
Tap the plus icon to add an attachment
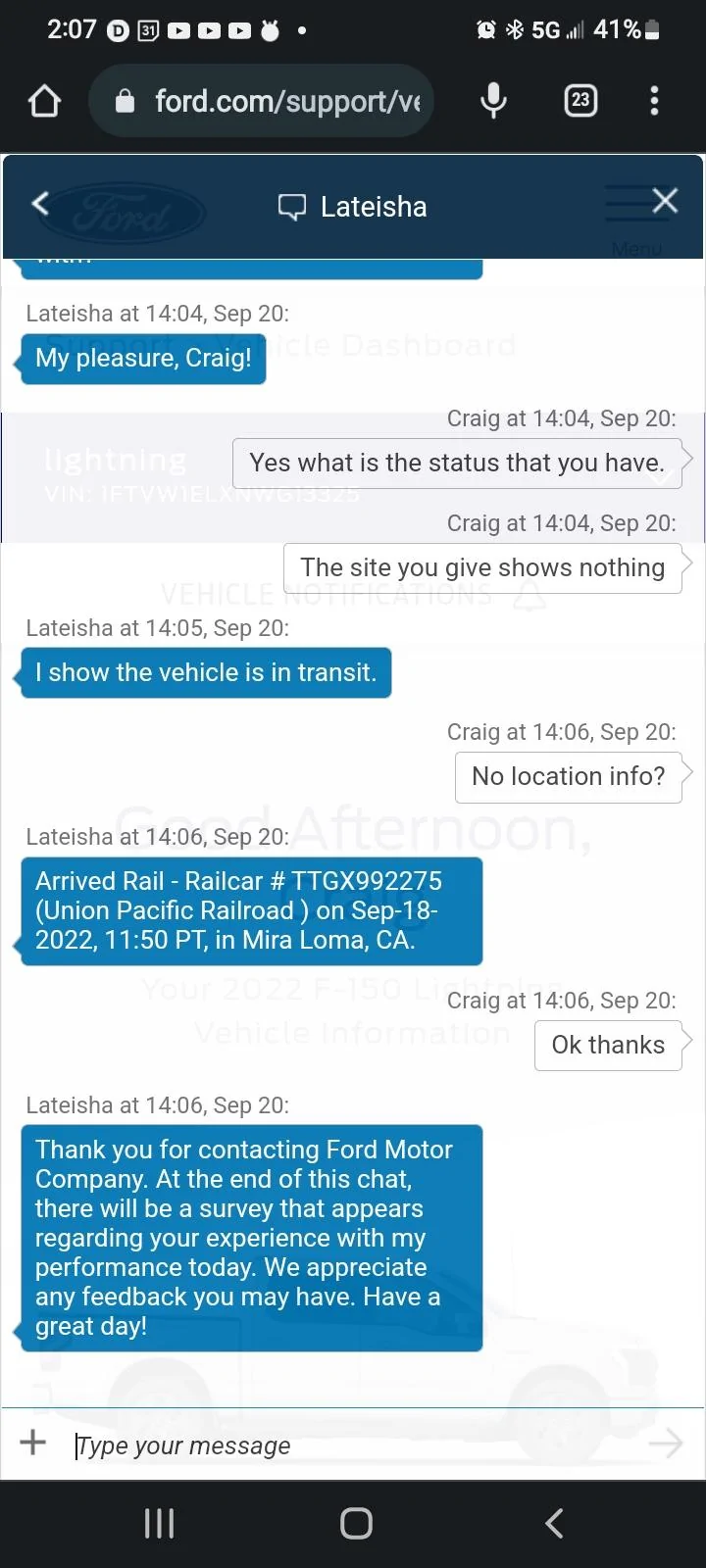[33, 1443]
